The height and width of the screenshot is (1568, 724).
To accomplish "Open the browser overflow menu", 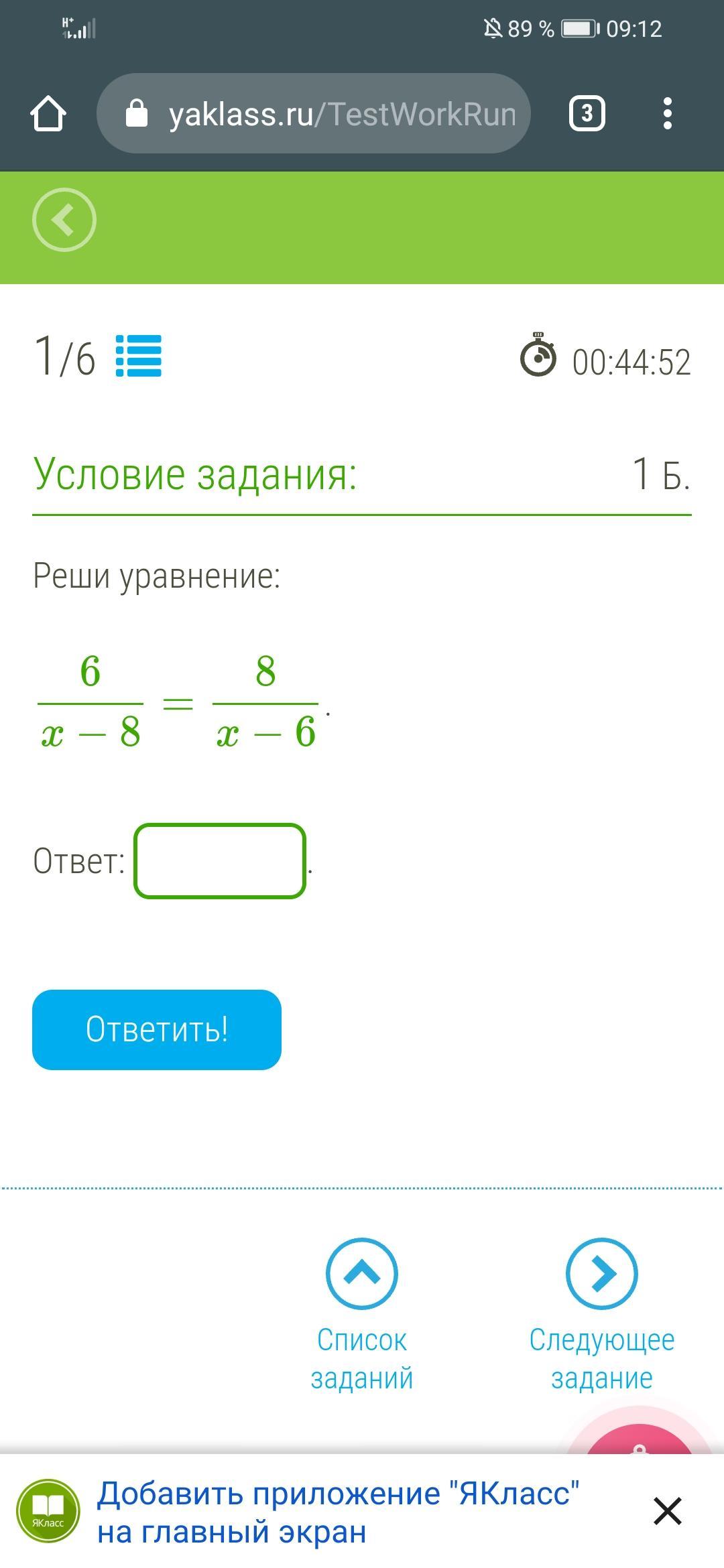I will click(x=666, y=113).
